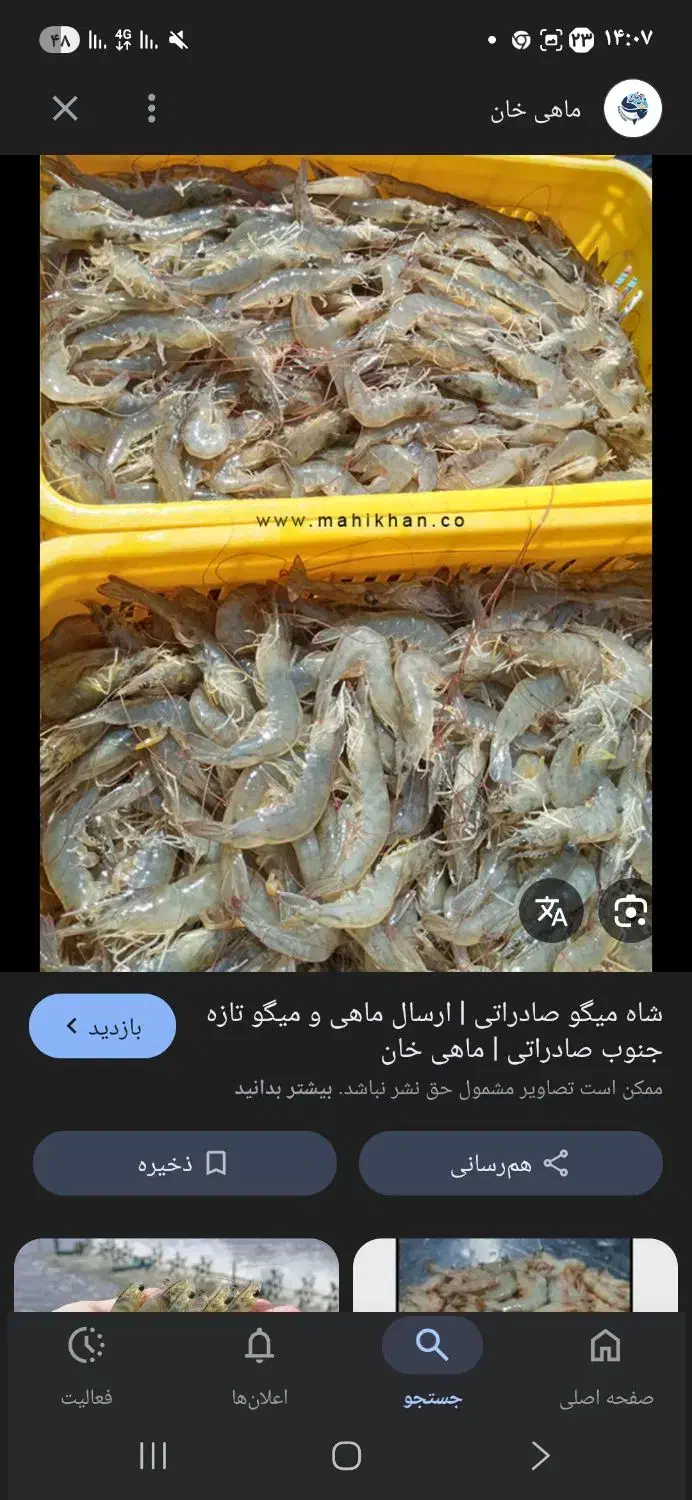Tap the بازدید (Visit) button

(103, 1026)
